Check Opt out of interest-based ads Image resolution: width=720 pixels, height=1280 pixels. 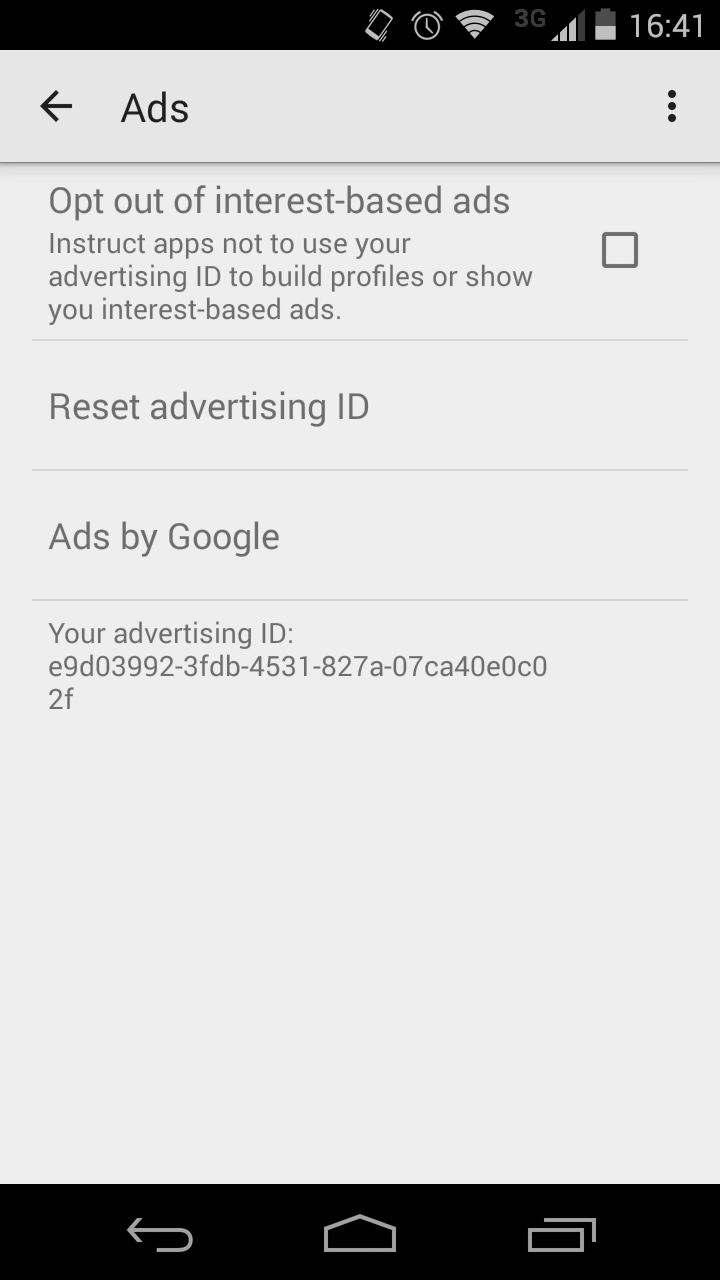point(619,250)
